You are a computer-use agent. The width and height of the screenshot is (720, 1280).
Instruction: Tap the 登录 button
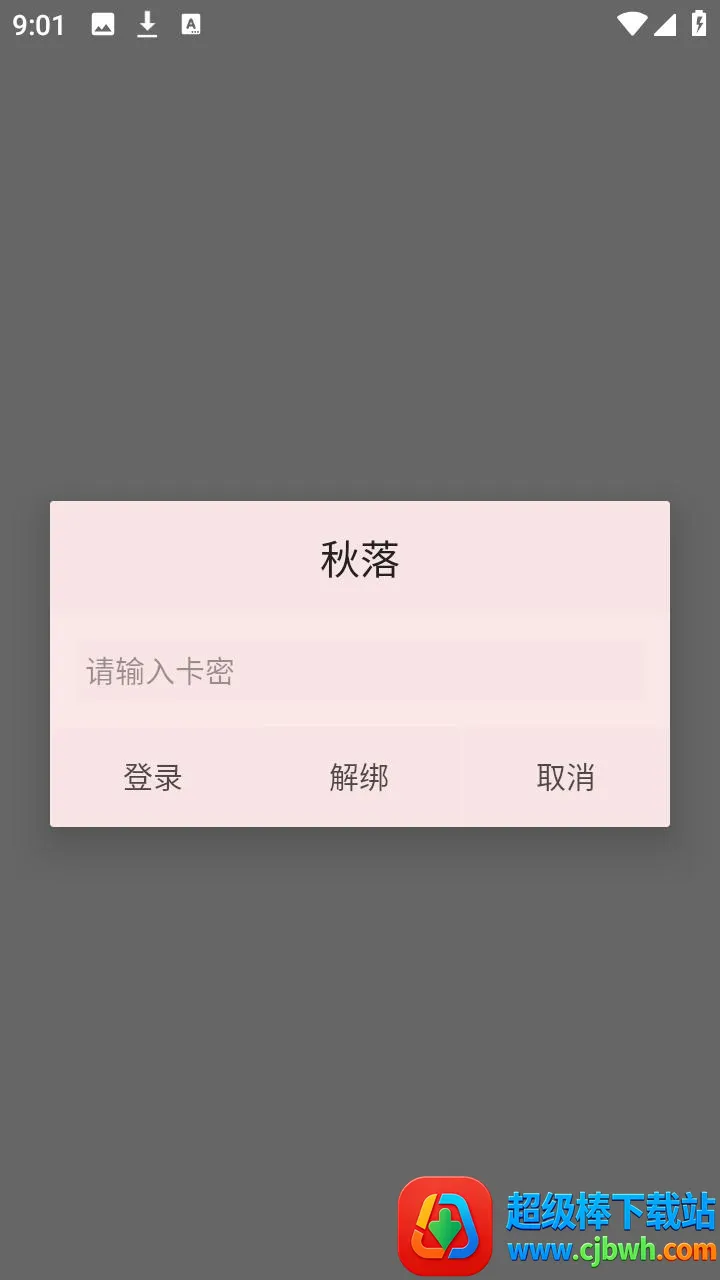point(153,777)
